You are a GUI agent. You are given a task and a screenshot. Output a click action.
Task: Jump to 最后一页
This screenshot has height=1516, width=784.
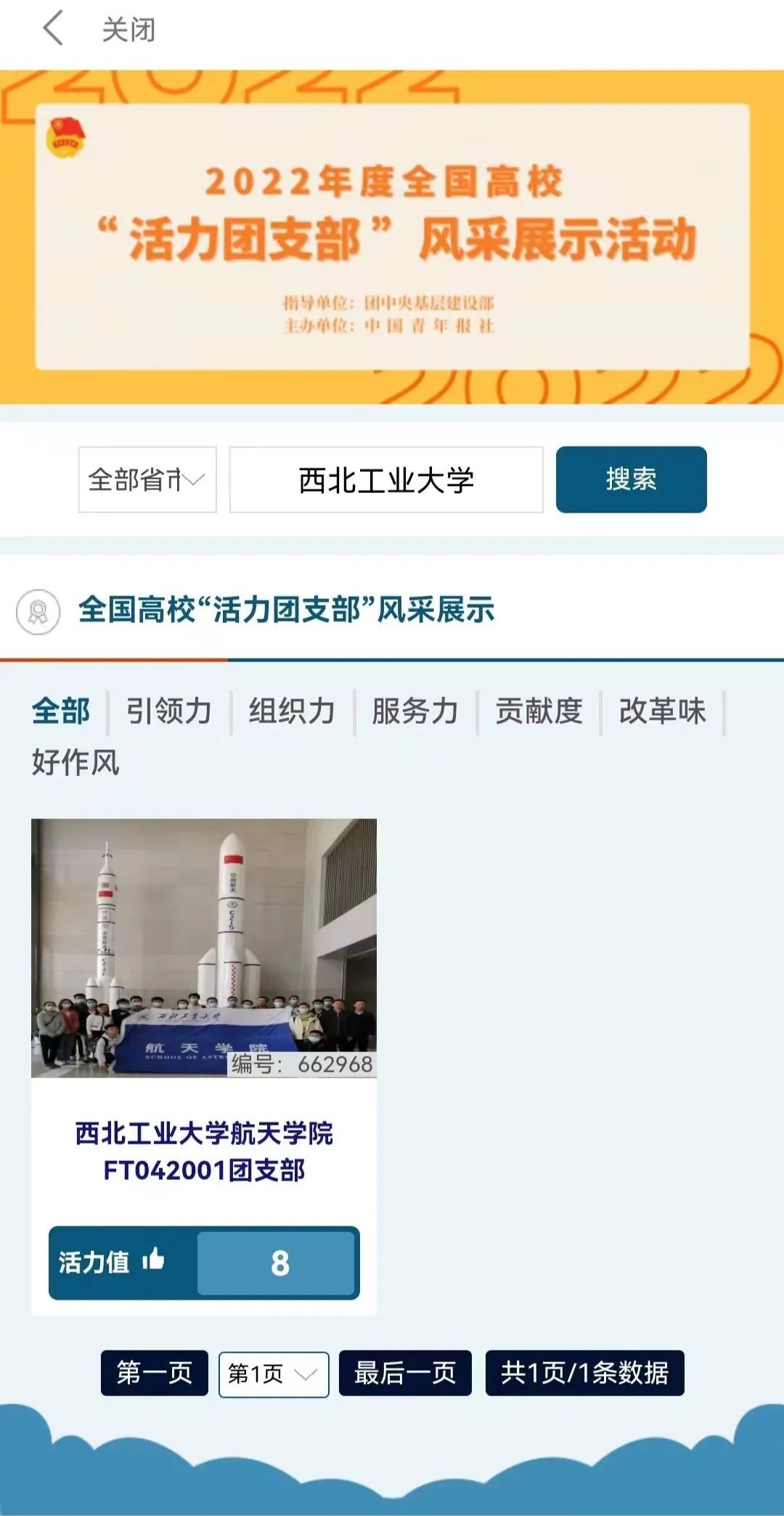(x=405, y=1373)
